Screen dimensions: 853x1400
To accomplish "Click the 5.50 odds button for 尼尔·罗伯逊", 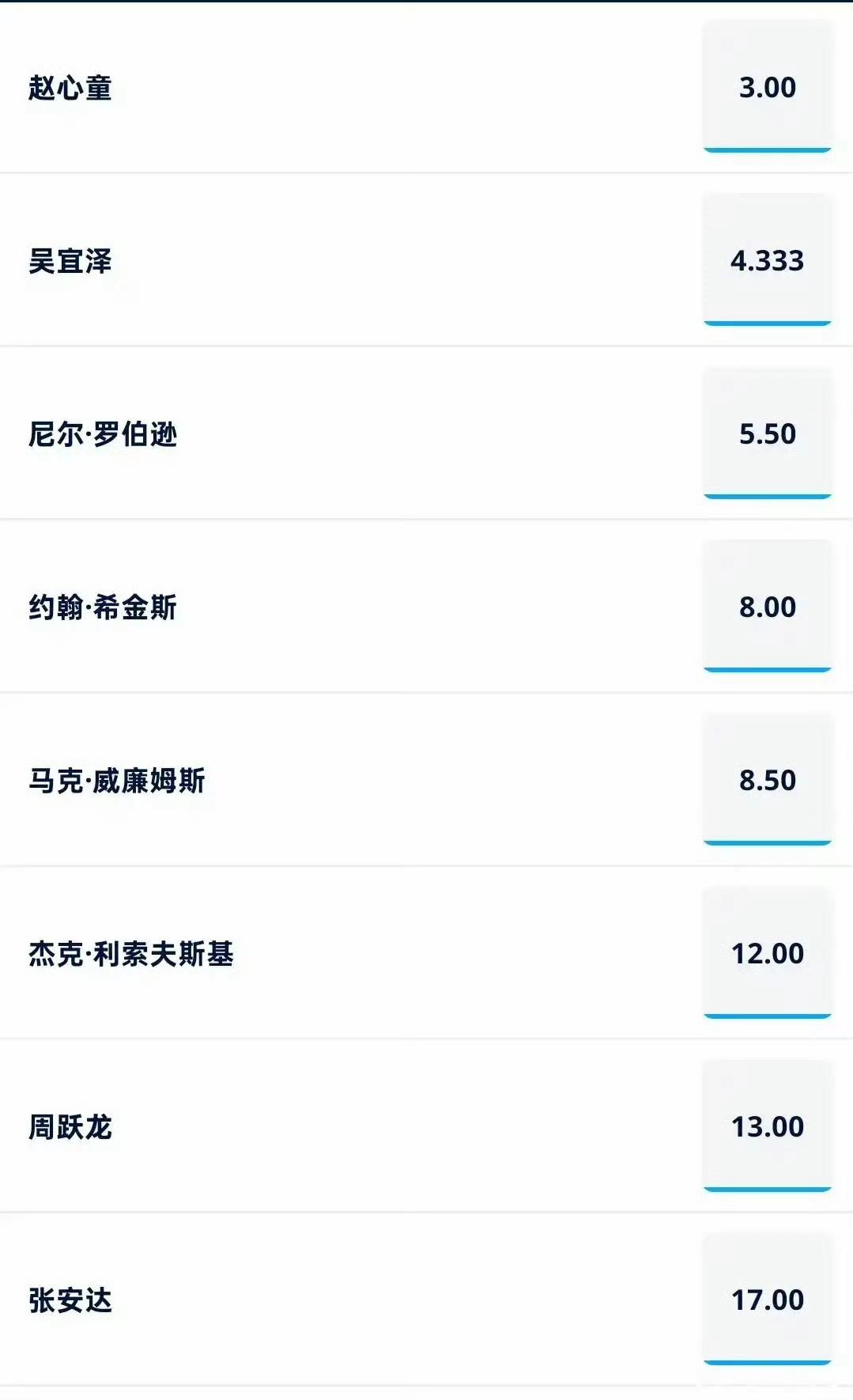I will point(768,433).
